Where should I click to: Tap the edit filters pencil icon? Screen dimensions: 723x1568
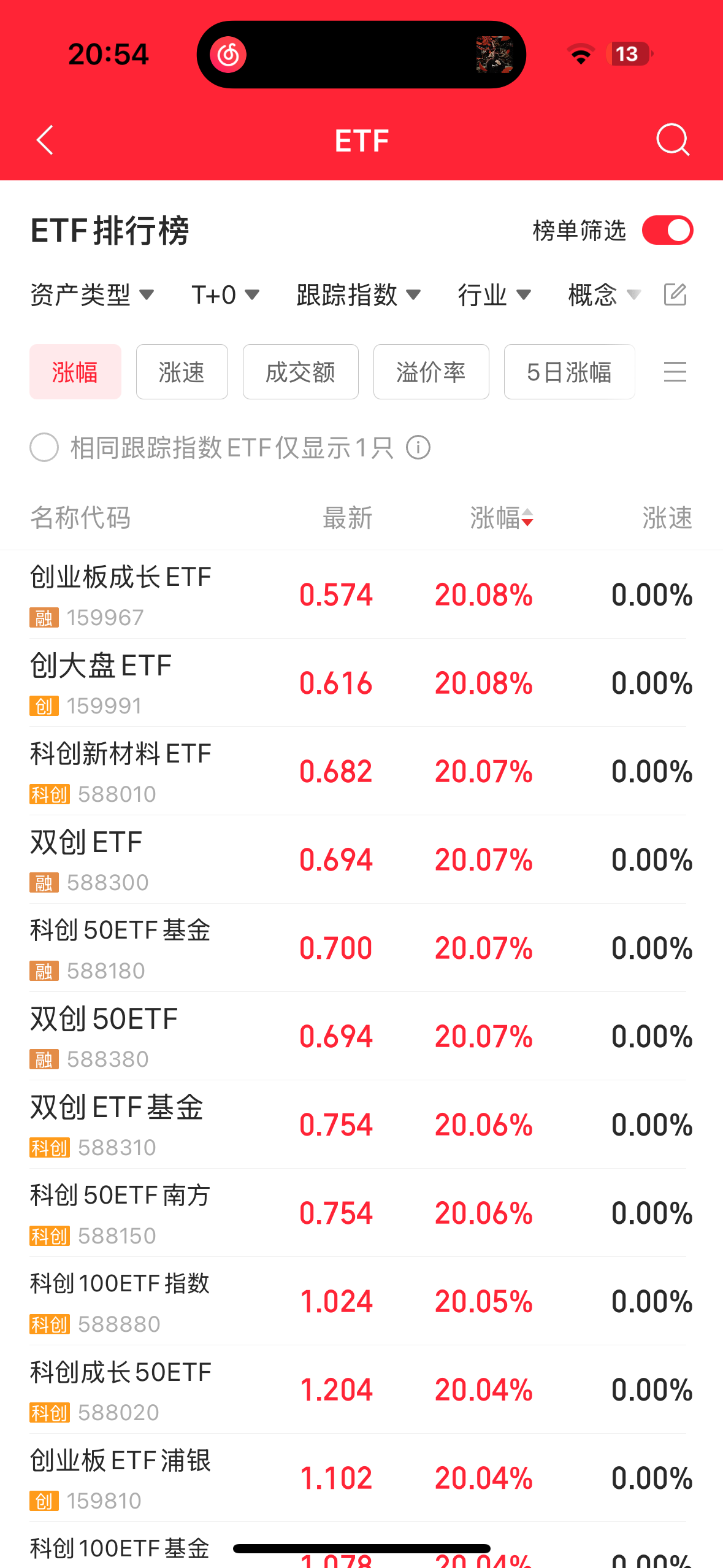(675, 295)
